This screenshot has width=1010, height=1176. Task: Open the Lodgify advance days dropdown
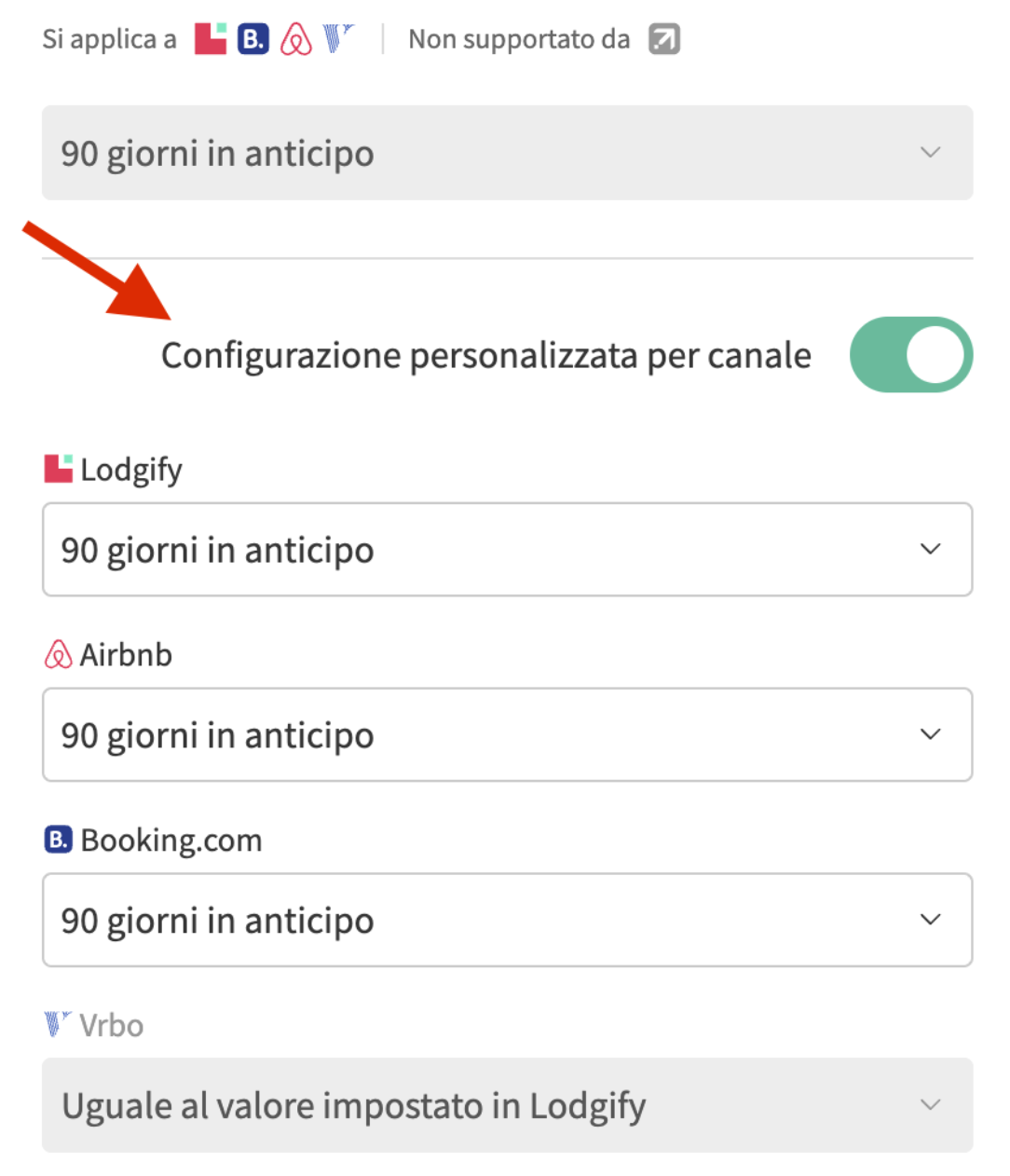click(507, 550)
